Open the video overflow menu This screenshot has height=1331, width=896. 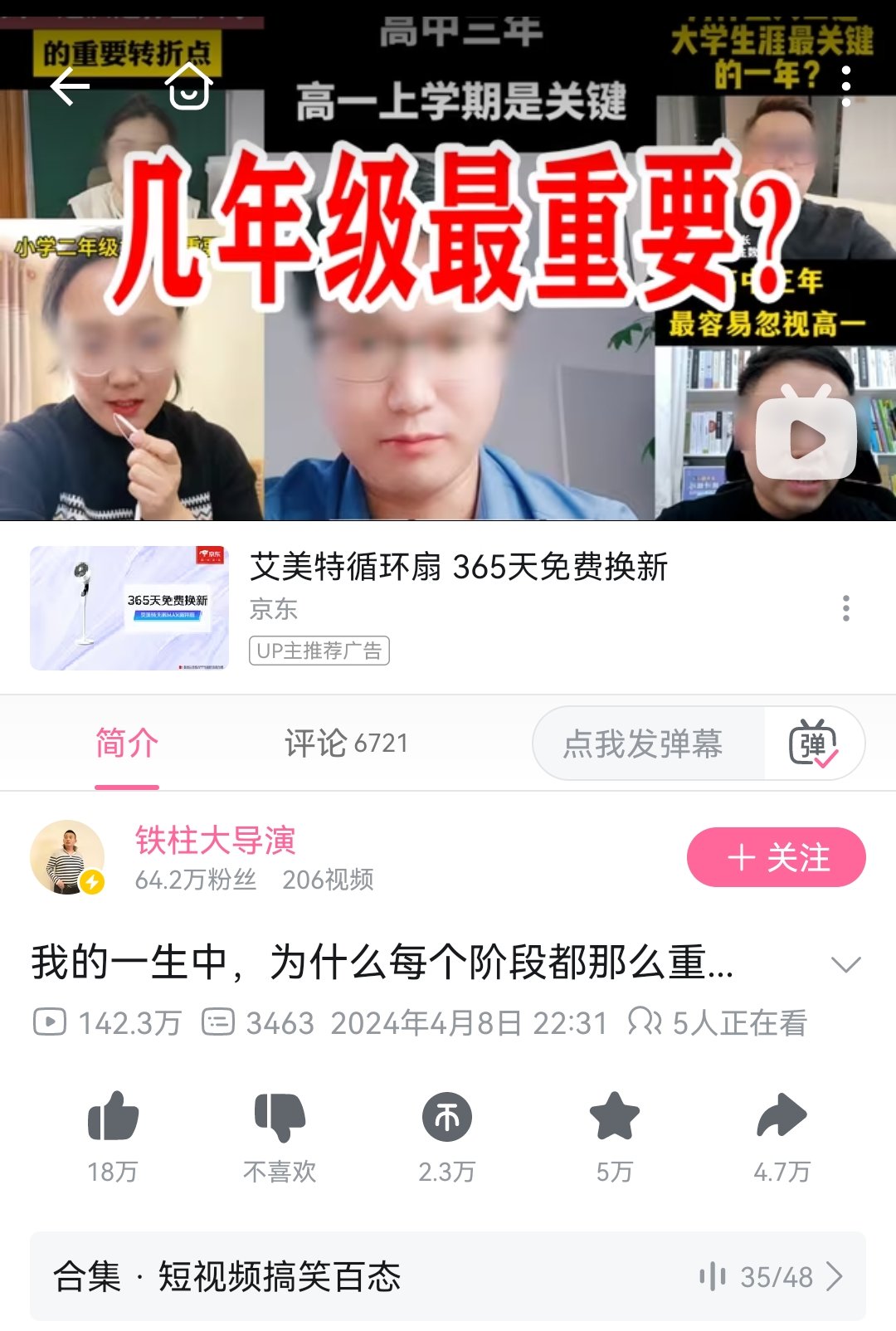click(x=845, y=86)
